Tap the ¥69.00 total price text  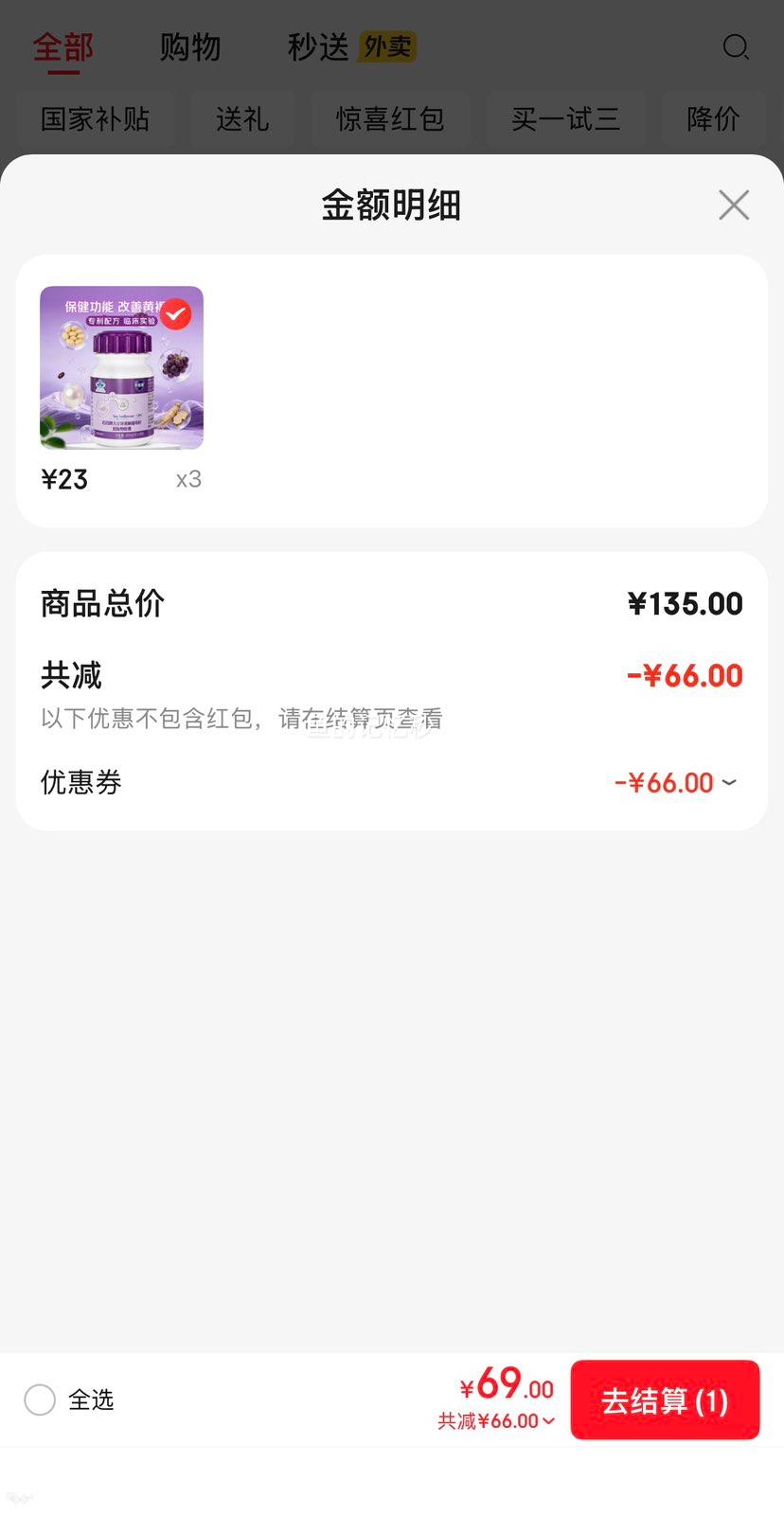coord(506,1386)
